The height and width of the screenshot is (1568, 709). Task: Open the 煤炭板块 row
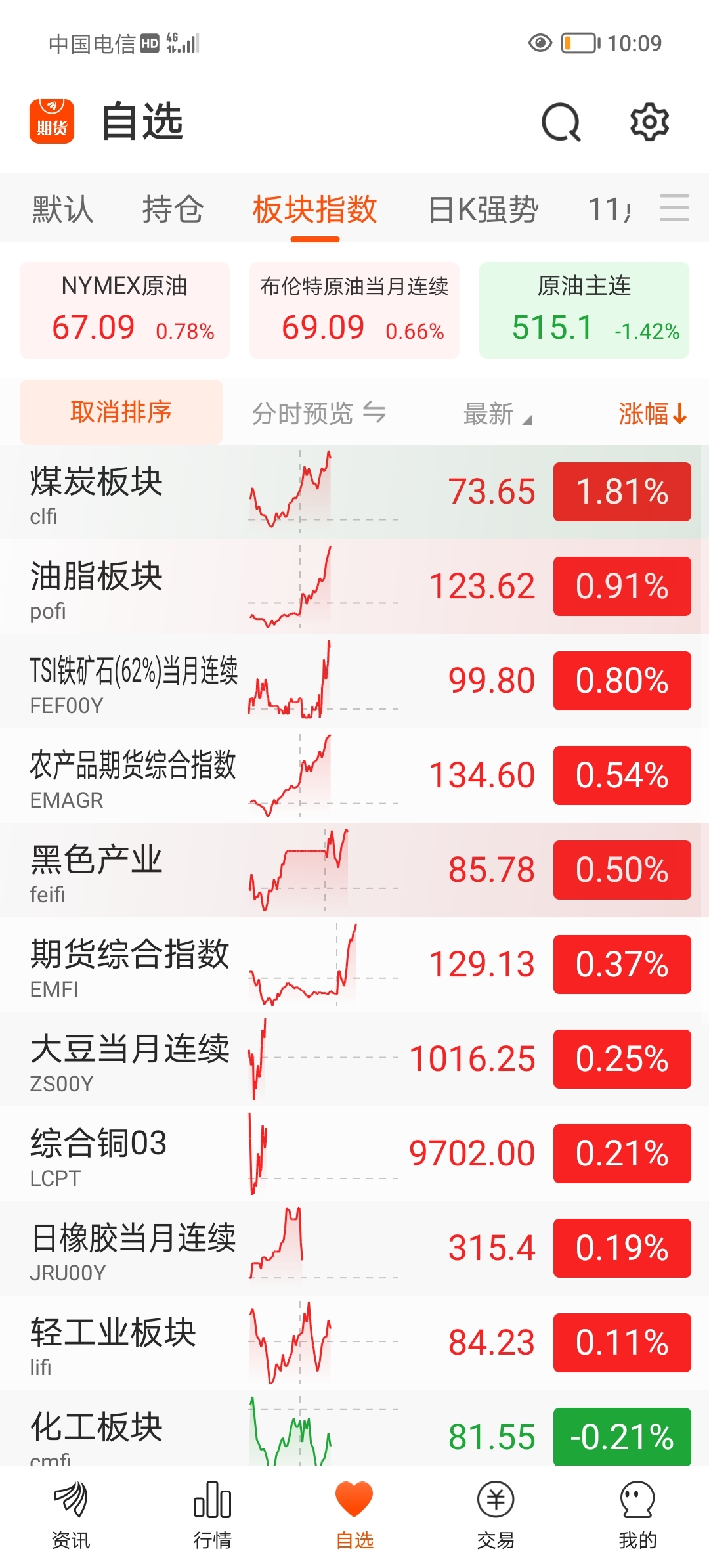pyautogui.click(x=354, y=492)
